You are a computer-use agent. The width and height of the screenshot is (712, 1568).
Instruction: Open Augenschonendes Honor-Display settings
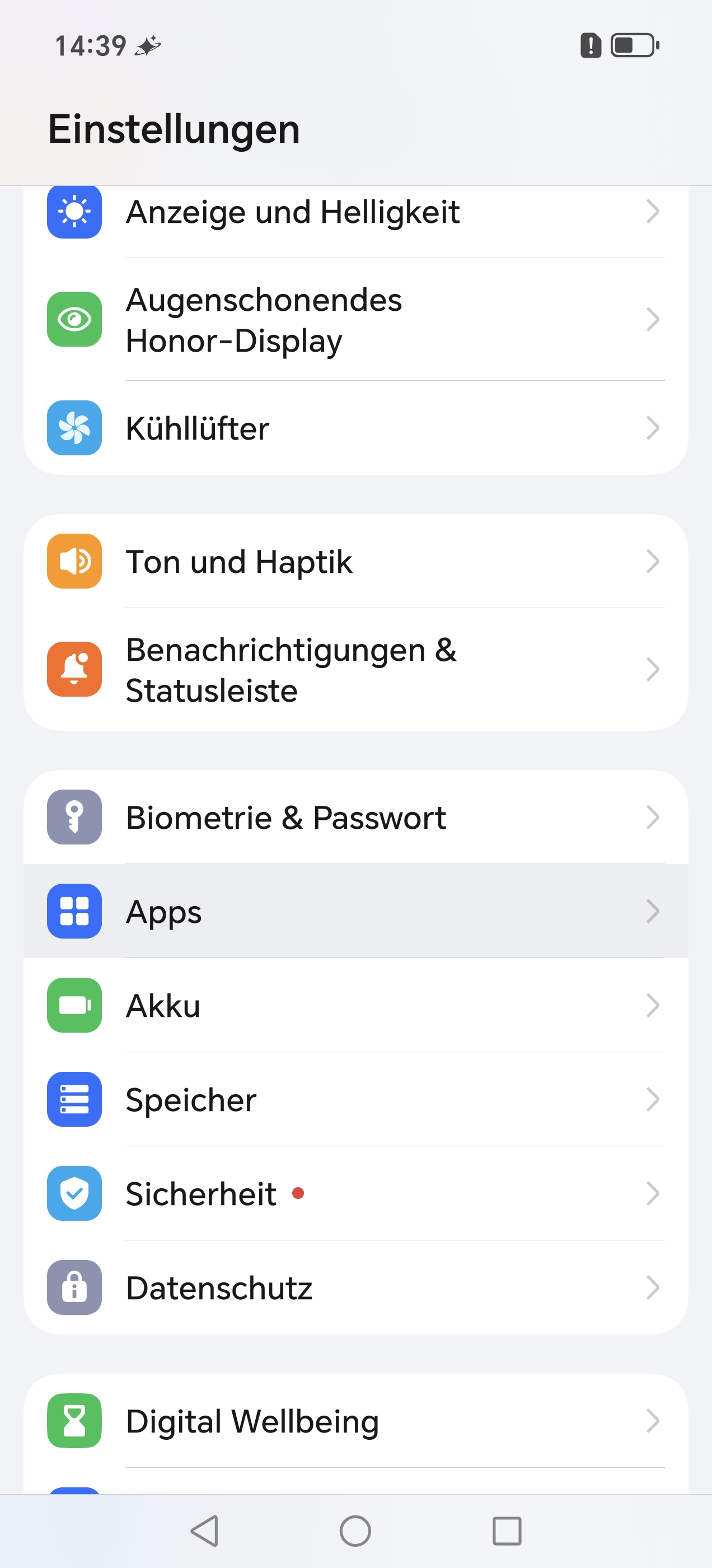pos(355,320)
